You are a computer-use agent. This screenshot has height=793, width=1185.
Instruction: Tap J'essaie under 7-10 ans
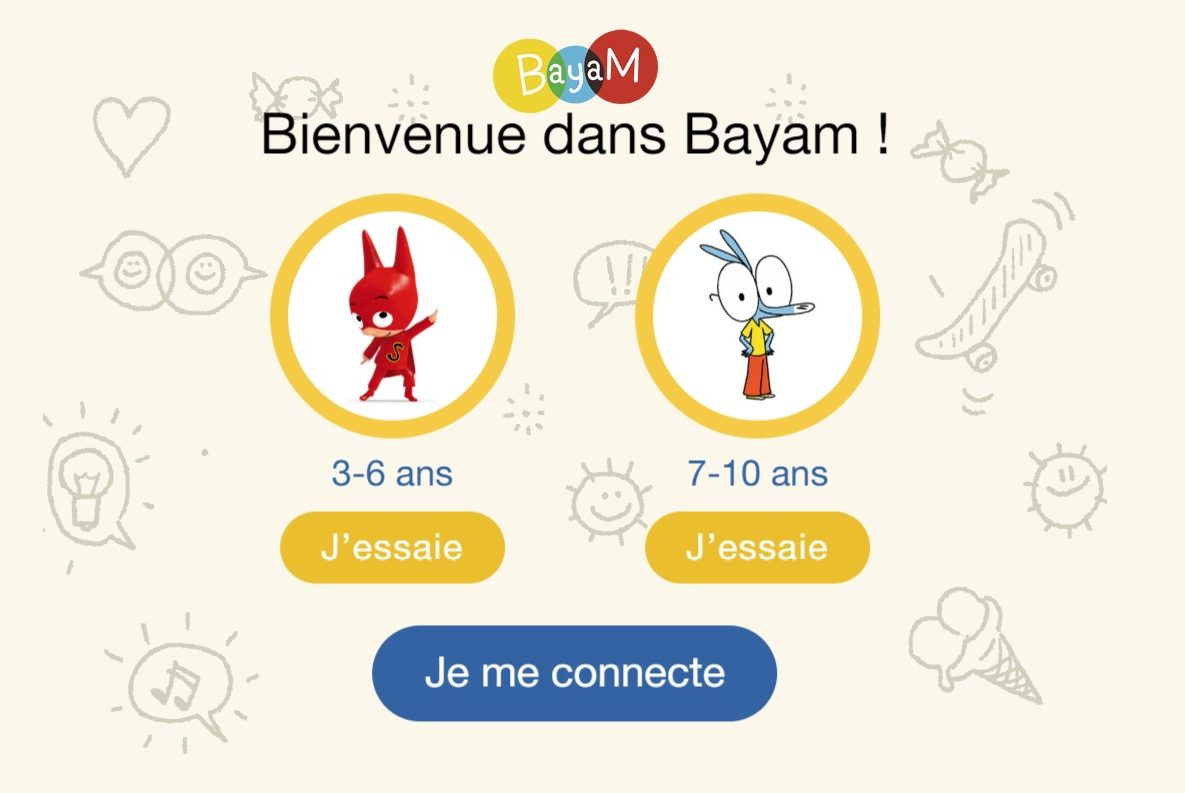[x=757, y=547]
